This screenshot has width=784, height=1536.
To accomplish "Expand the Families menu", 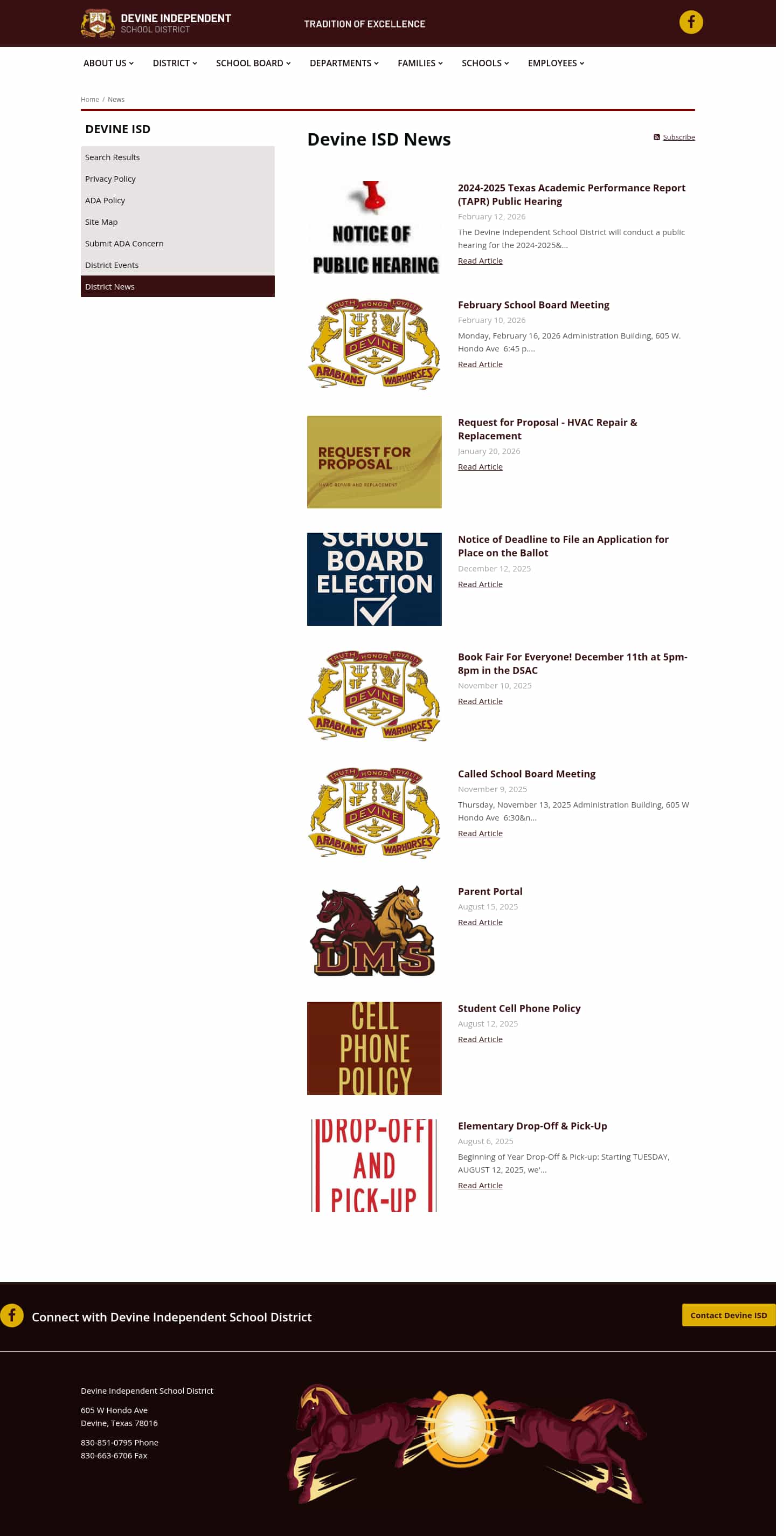I will (x=419, y=63).
